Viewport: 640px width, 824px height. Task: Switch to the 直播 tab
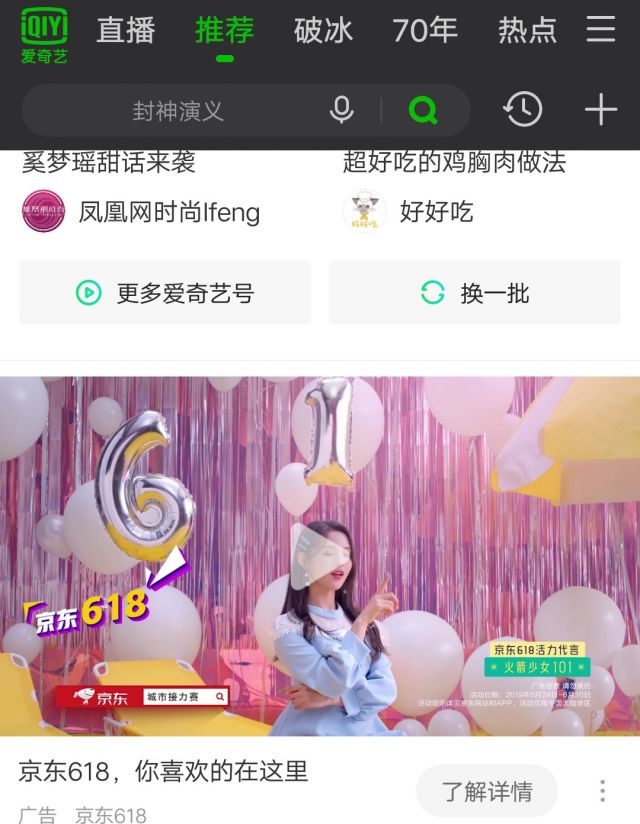pos(126,31)
